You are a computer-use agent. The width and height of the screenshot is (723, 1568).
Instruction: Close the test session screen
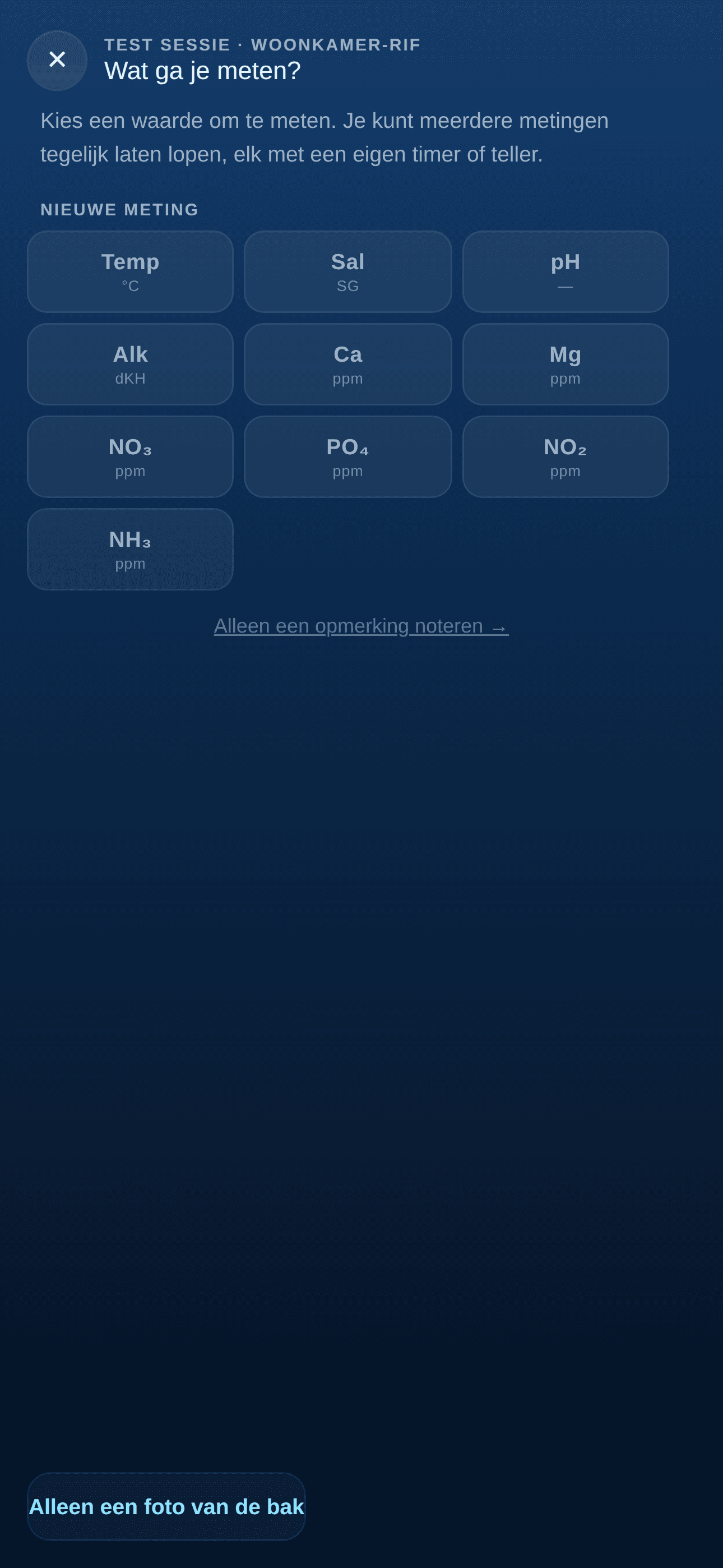[57, 60]
